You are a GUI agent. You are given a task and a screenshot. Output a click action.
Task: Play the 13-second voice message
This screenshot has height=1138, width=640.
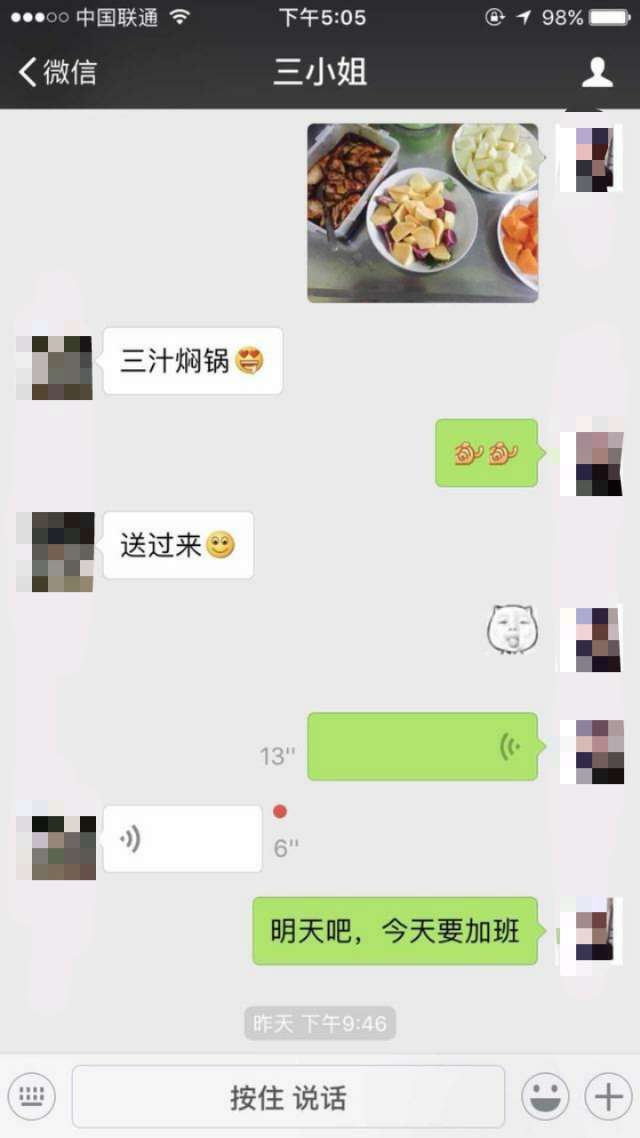422,747
